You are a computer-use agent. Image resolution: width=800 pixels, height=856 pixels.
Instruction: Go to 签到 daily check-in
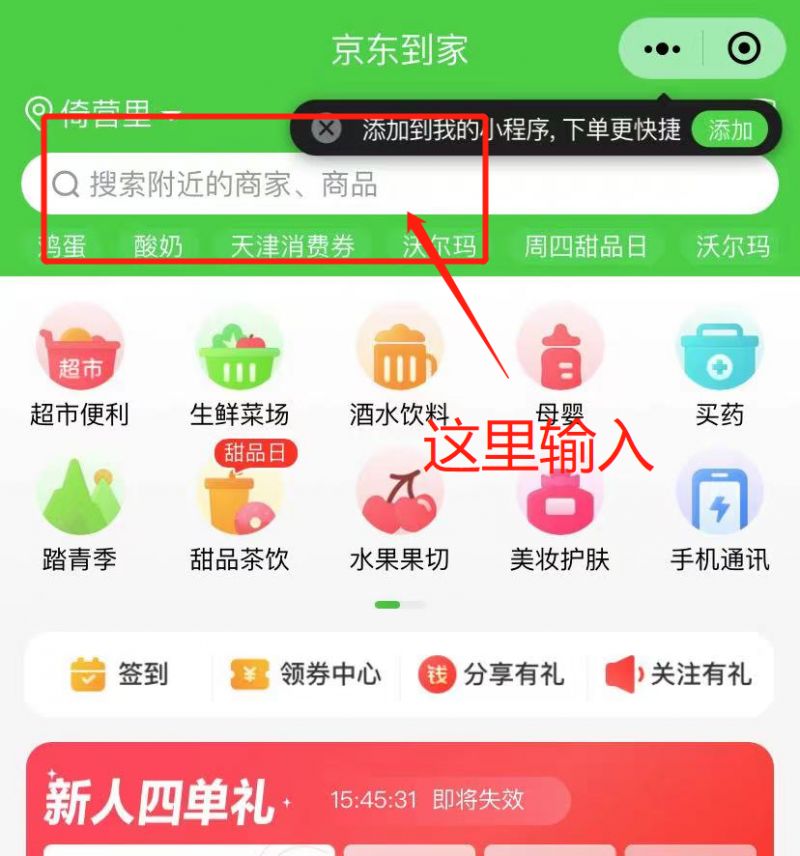[x=119, y=675]
